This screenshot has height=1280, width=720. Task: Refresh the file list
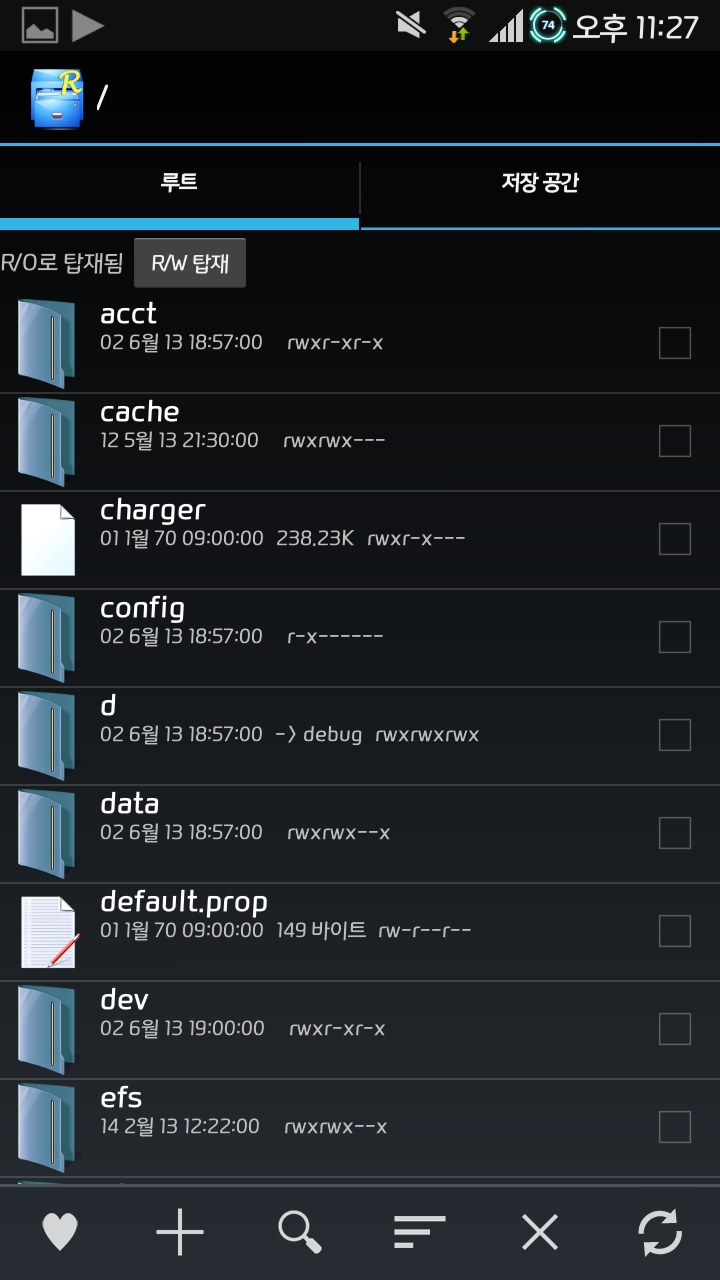tap(660, 1232)
